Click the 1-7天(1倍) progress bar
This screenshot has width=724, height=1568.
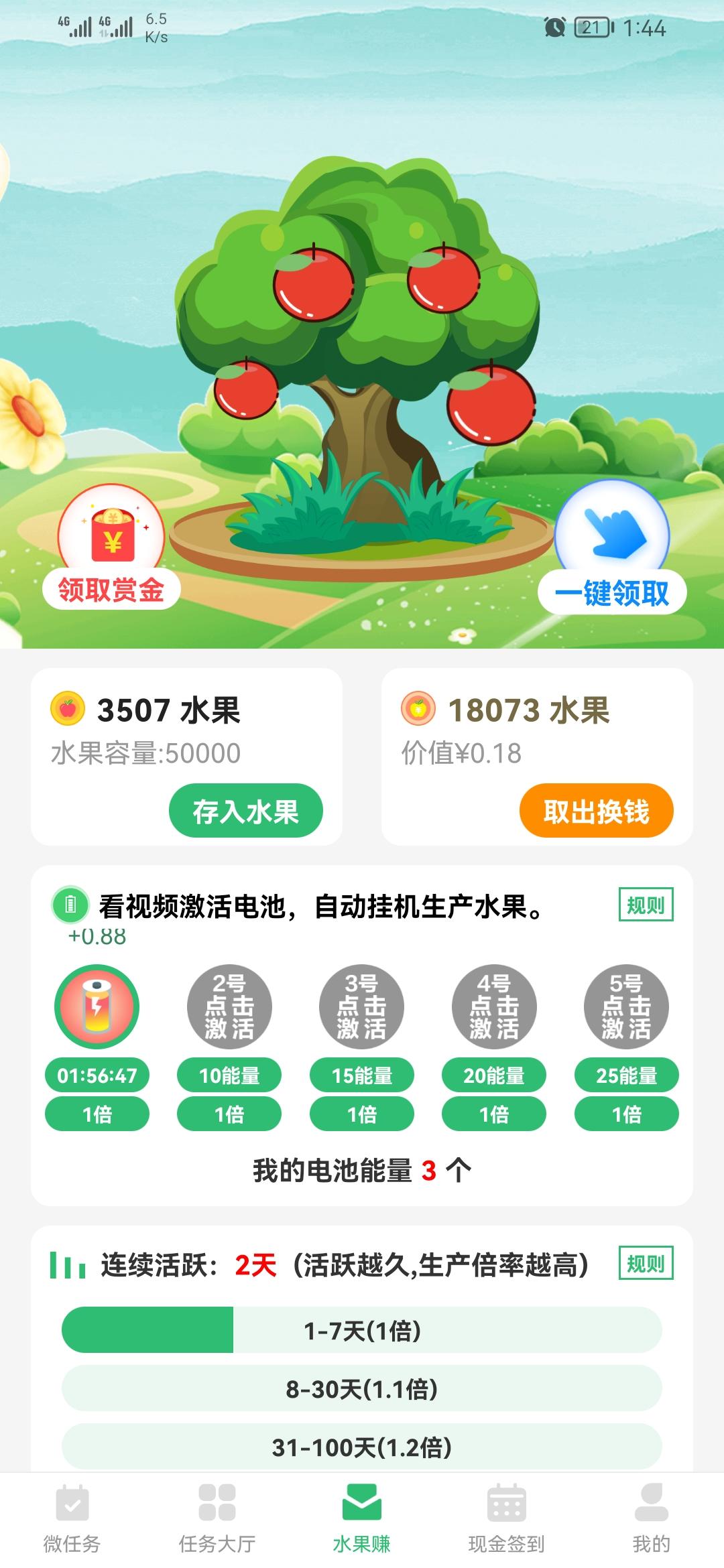pyautogui.click(x=362, y=1330)
